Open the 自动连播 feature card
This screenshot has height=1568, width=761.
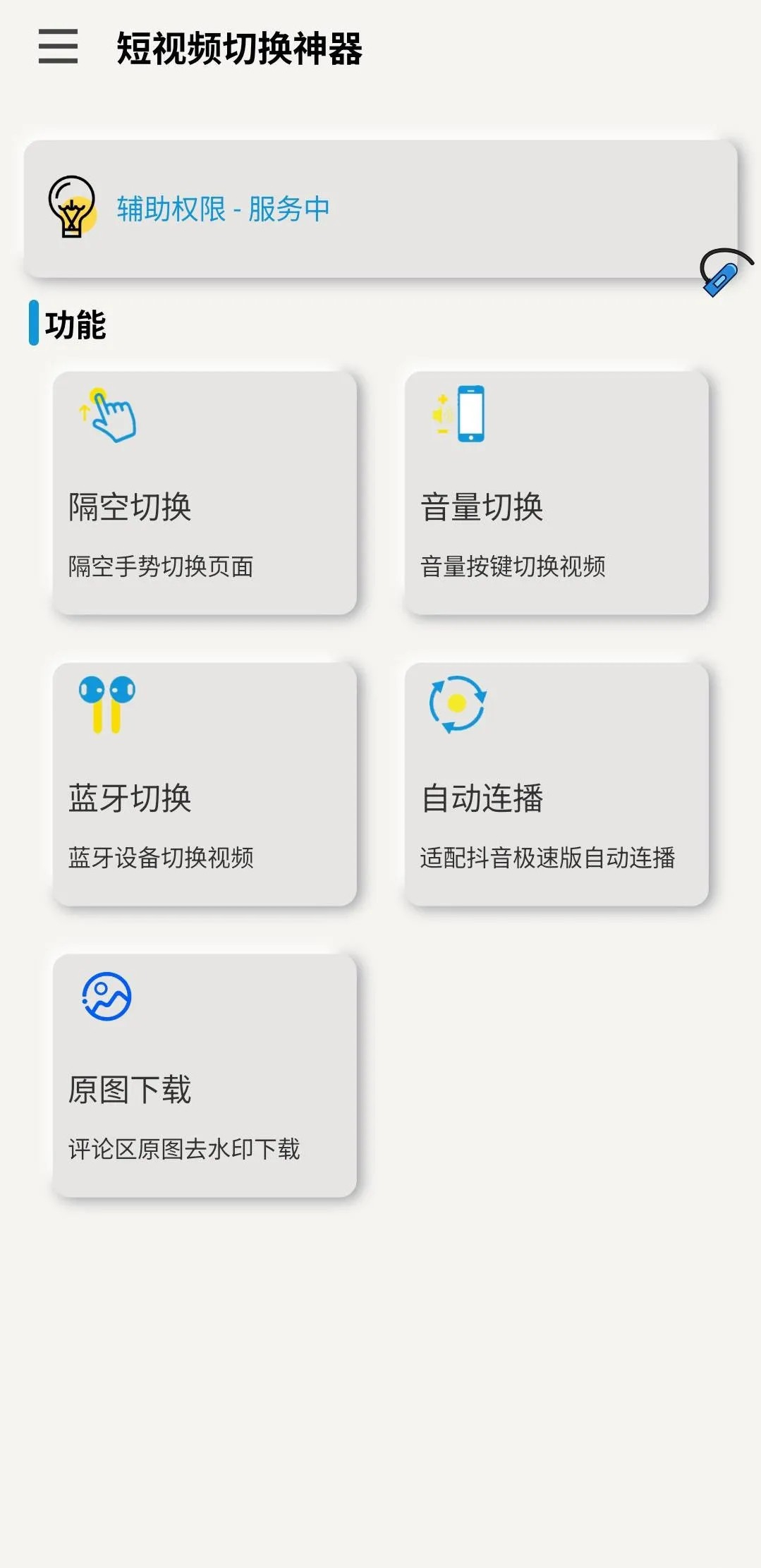[556, 784]
